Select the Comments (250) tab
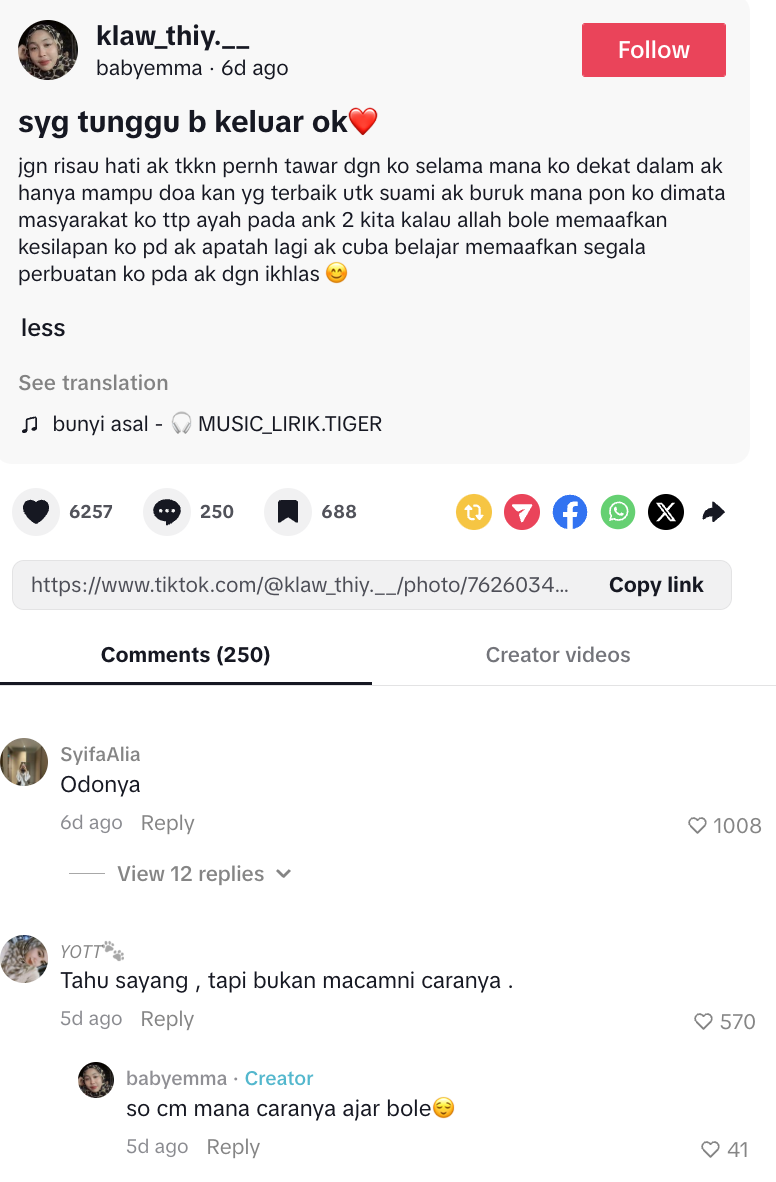776x1182 pixels. point(186,655)
